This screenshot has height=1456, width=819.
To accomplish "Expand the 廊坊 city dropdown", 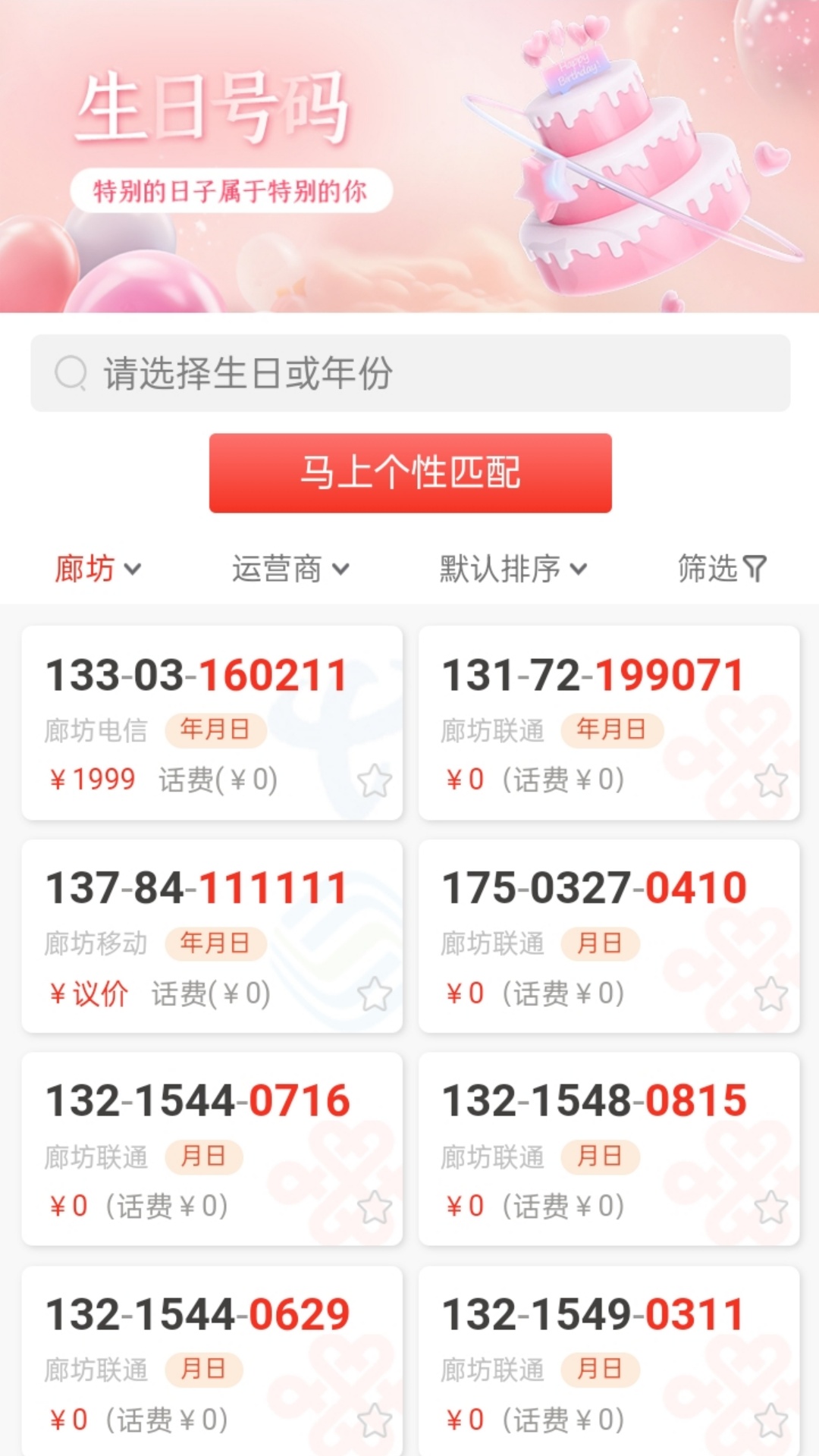I will tap(97, 569).
